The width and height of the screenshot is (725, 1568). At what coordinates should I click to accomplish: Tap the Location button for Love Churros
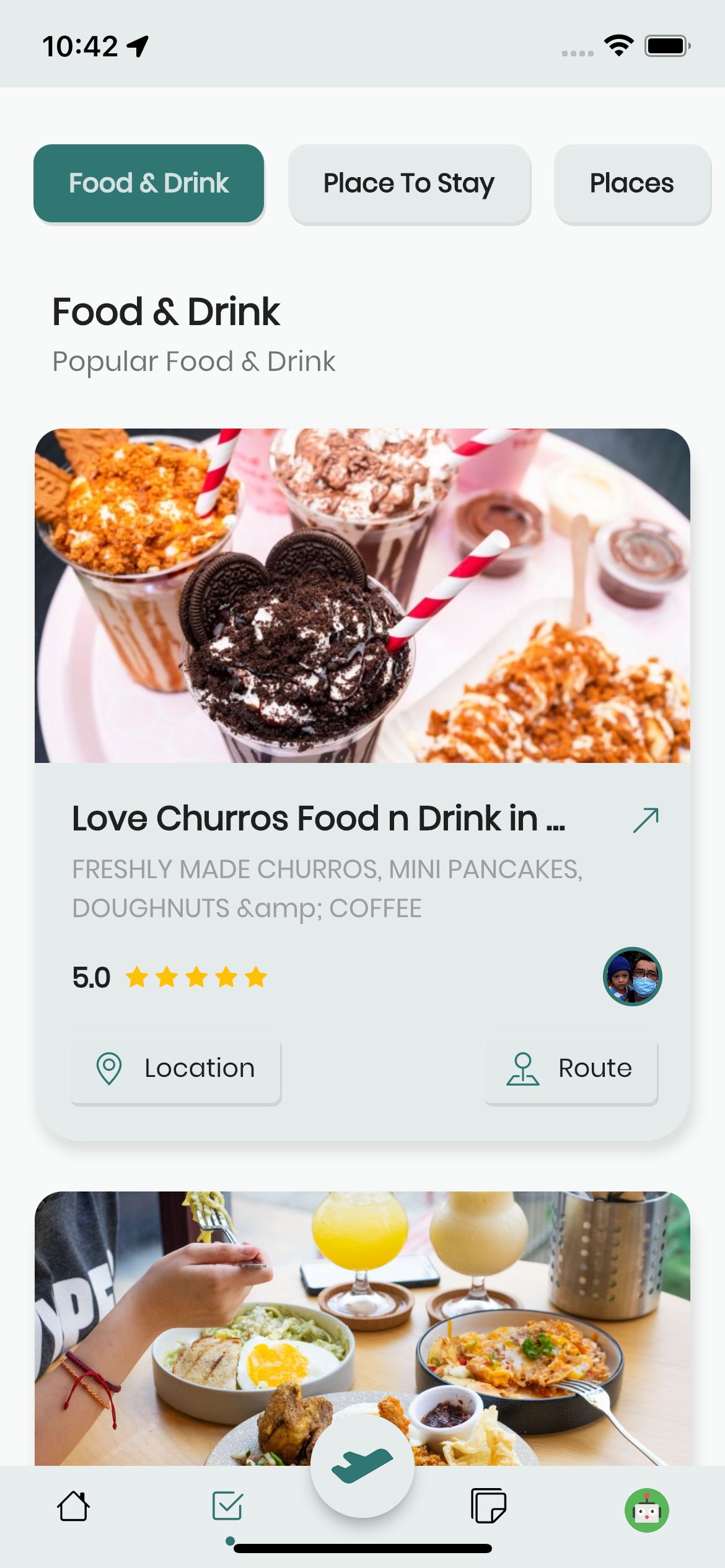point(176,1069)
